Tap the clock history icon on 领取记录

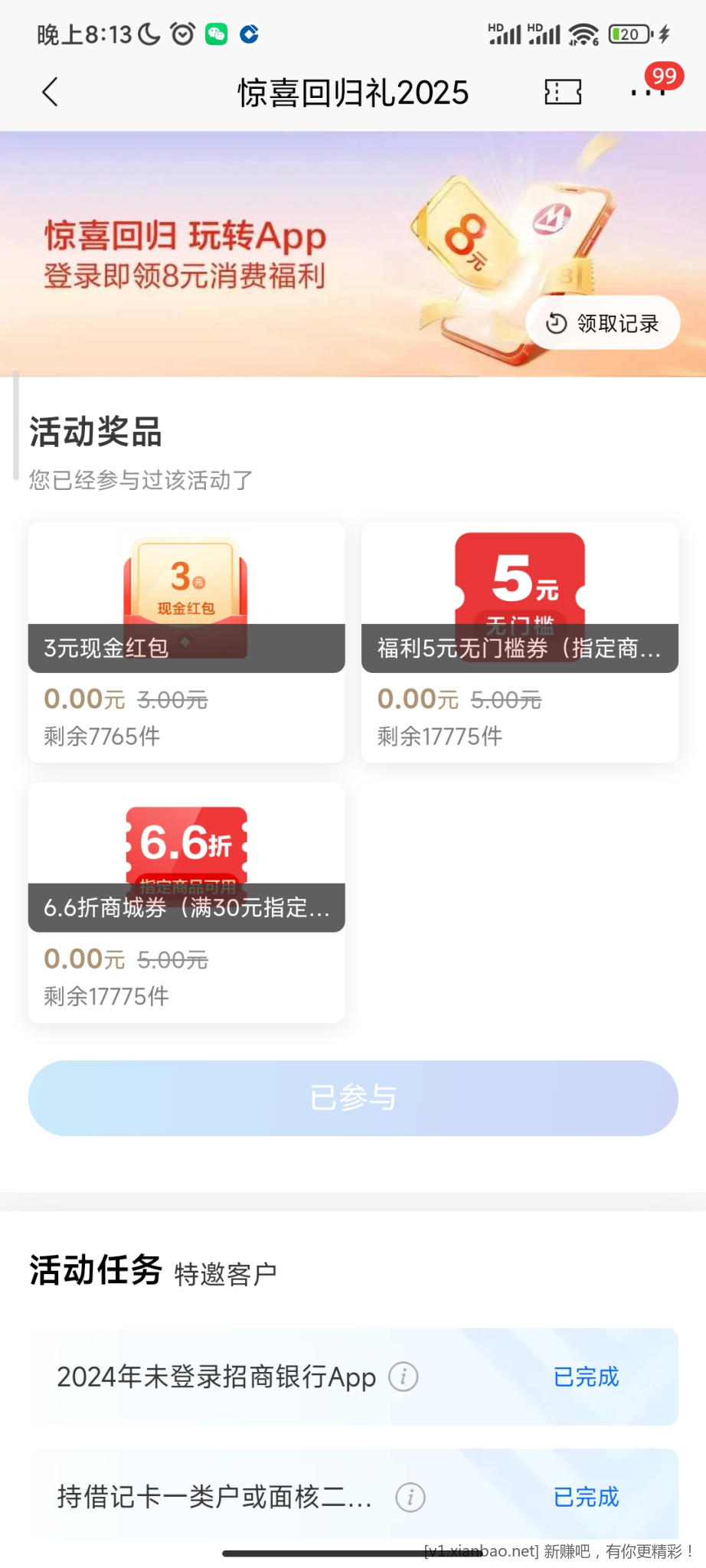click(557, 323)
